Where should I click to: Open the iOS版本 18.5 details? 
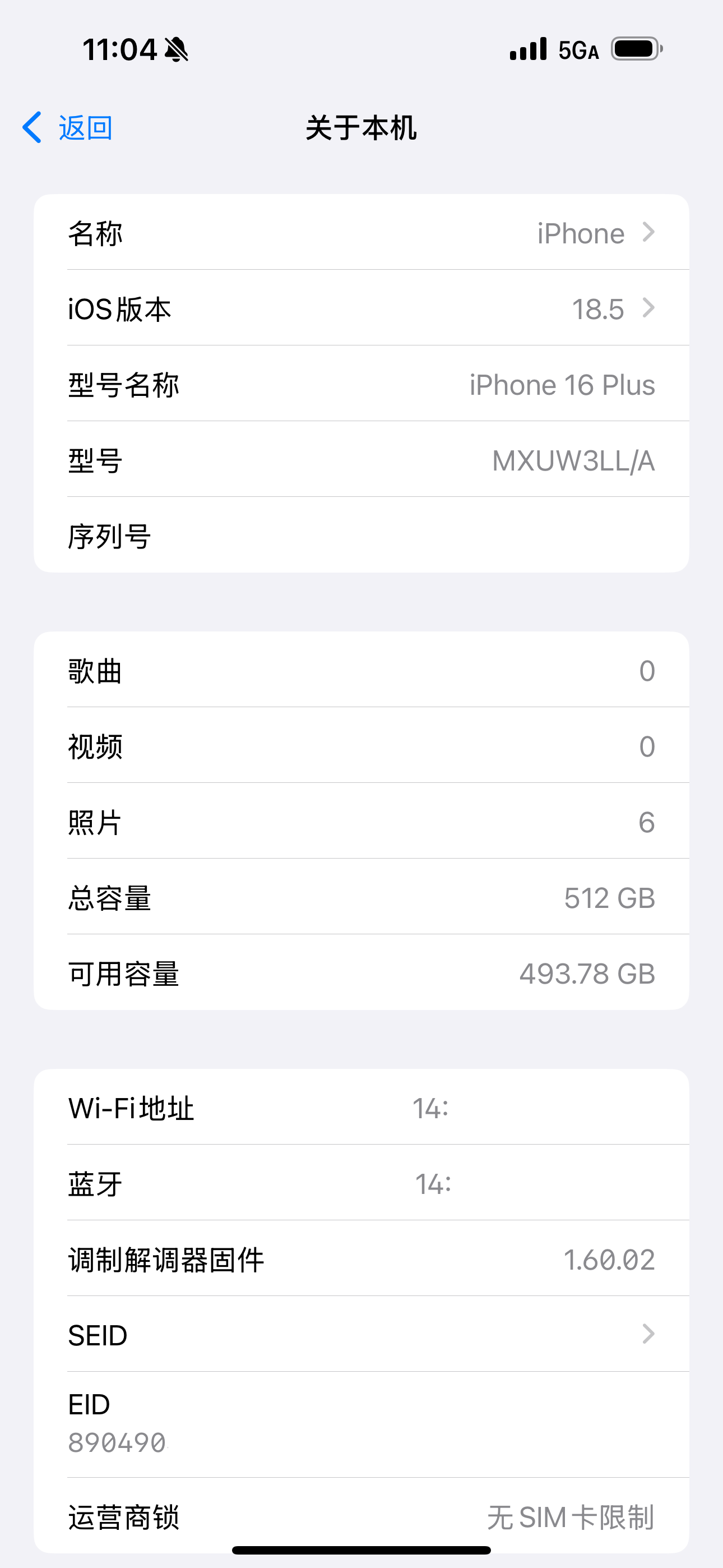(361, 308)
